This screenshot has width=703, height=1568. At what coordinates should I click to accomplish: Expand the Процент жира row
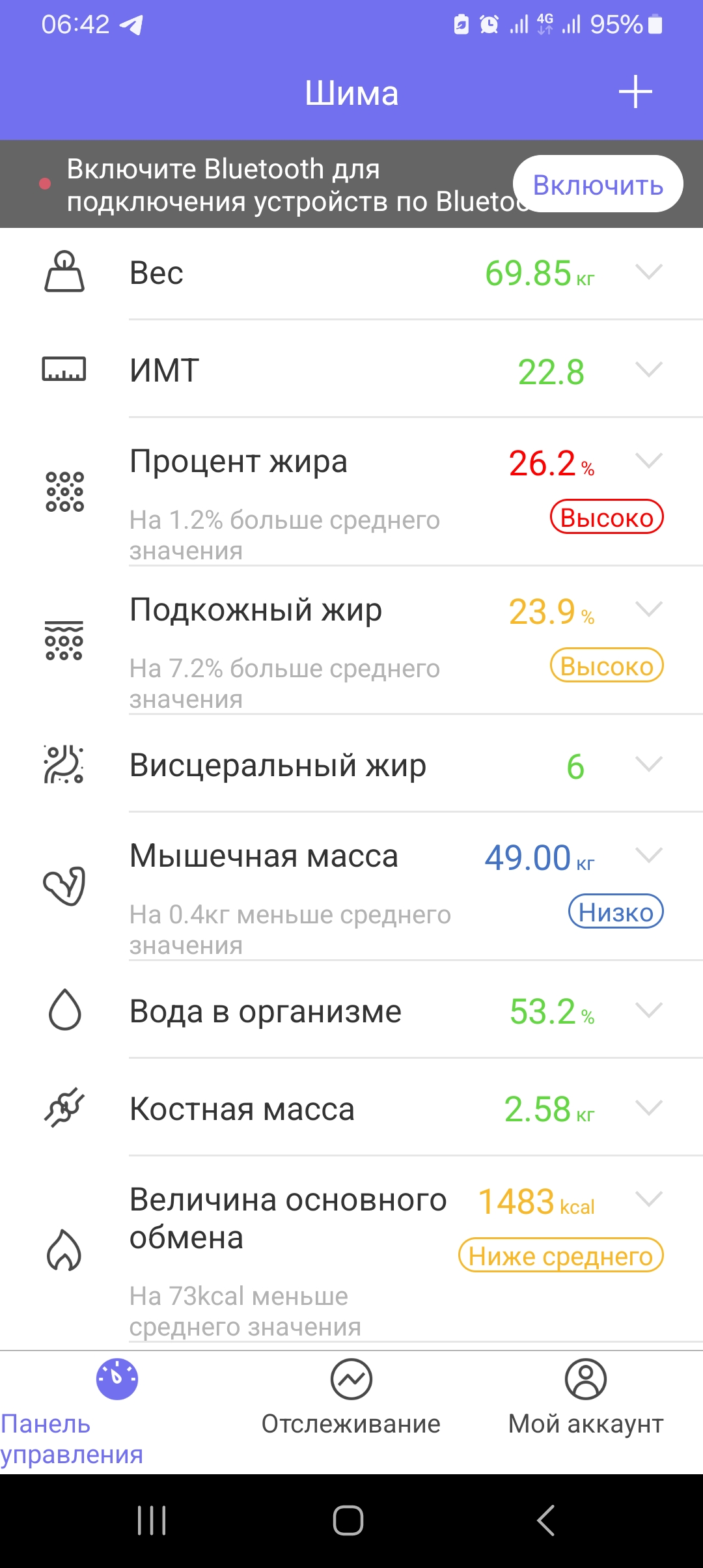tap(649, 461)
